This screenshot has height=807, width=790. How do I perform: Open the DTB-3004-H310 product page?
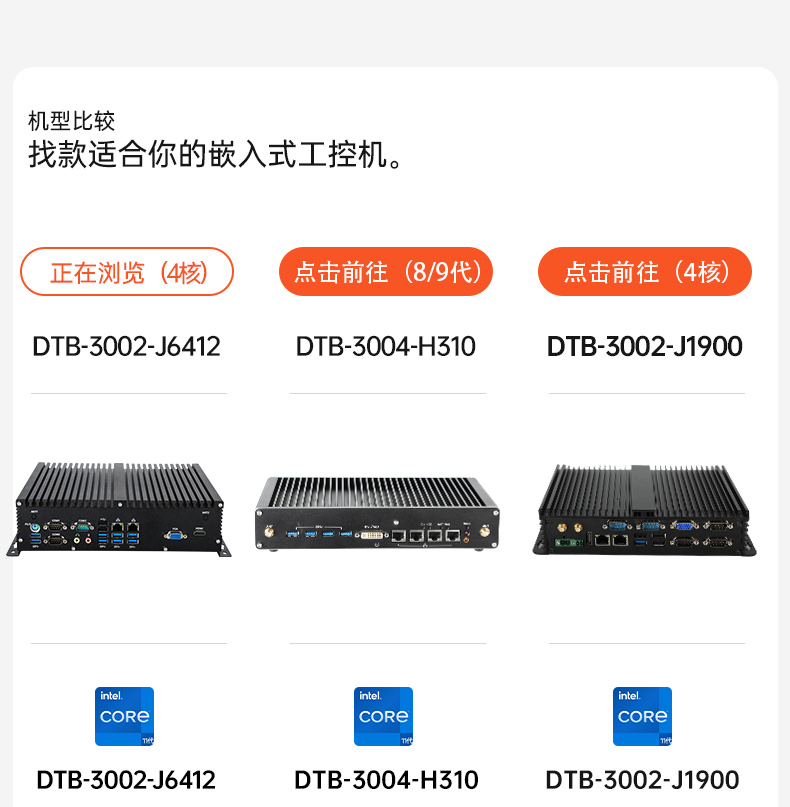point(387,345)
